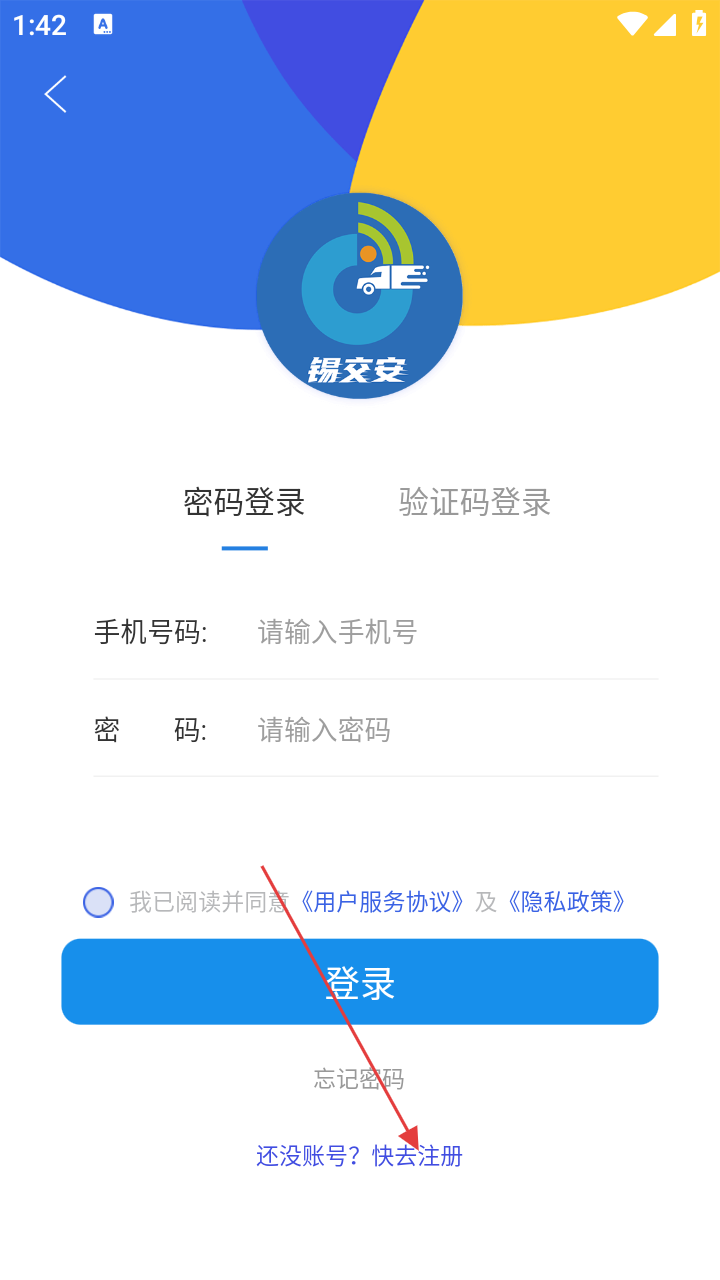This screenshot has width=720, height=1280.
Task: Go to 还没账号？快去注册 registration
Action: coord(359,1156)
